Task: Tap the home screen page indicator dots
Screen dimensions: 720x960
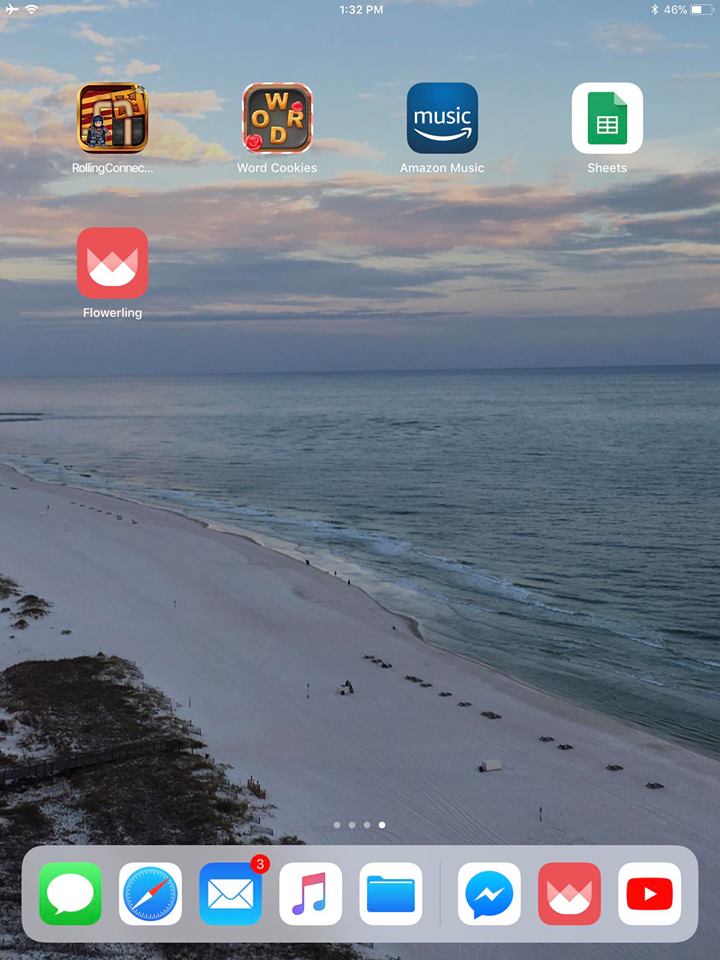Action: coord(359,826)
